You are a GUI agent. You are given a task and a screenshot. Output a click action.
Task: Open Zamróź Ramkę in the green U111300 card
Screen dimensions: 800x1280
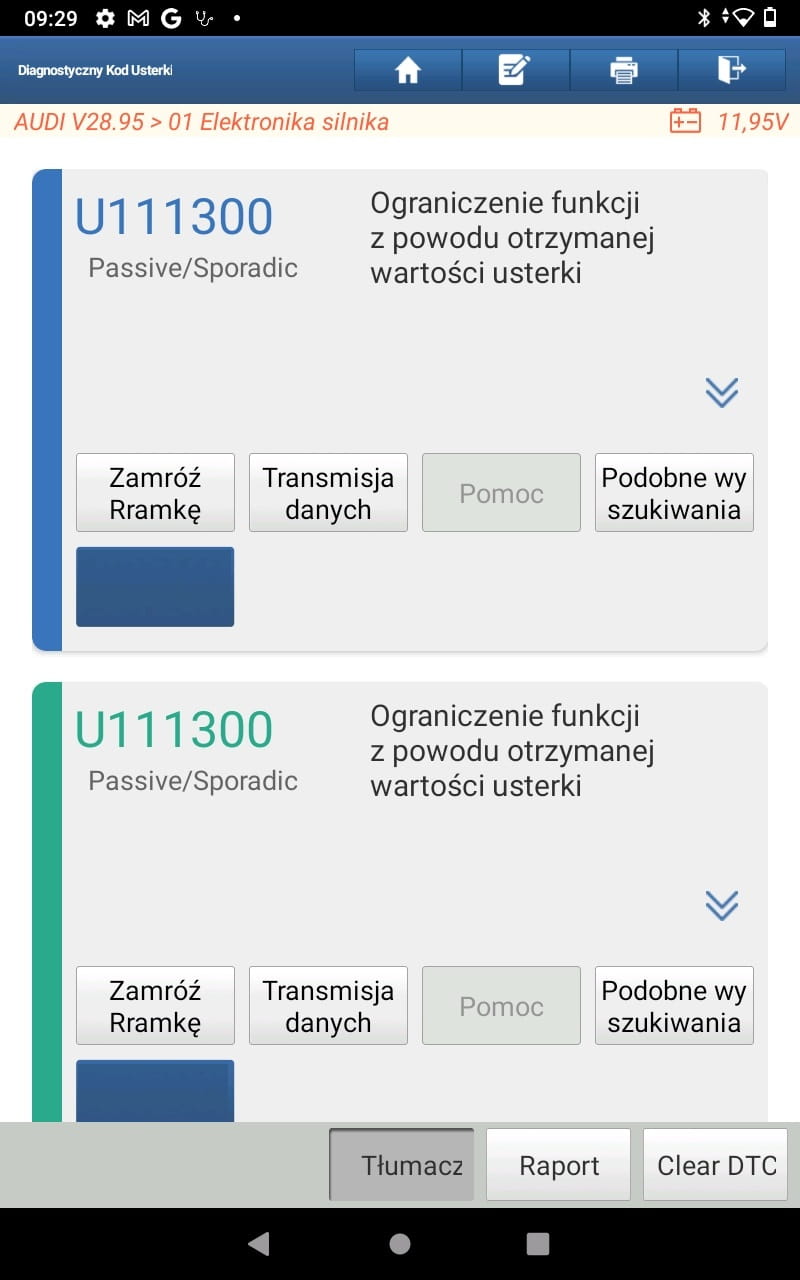(x=155, y=1006)
